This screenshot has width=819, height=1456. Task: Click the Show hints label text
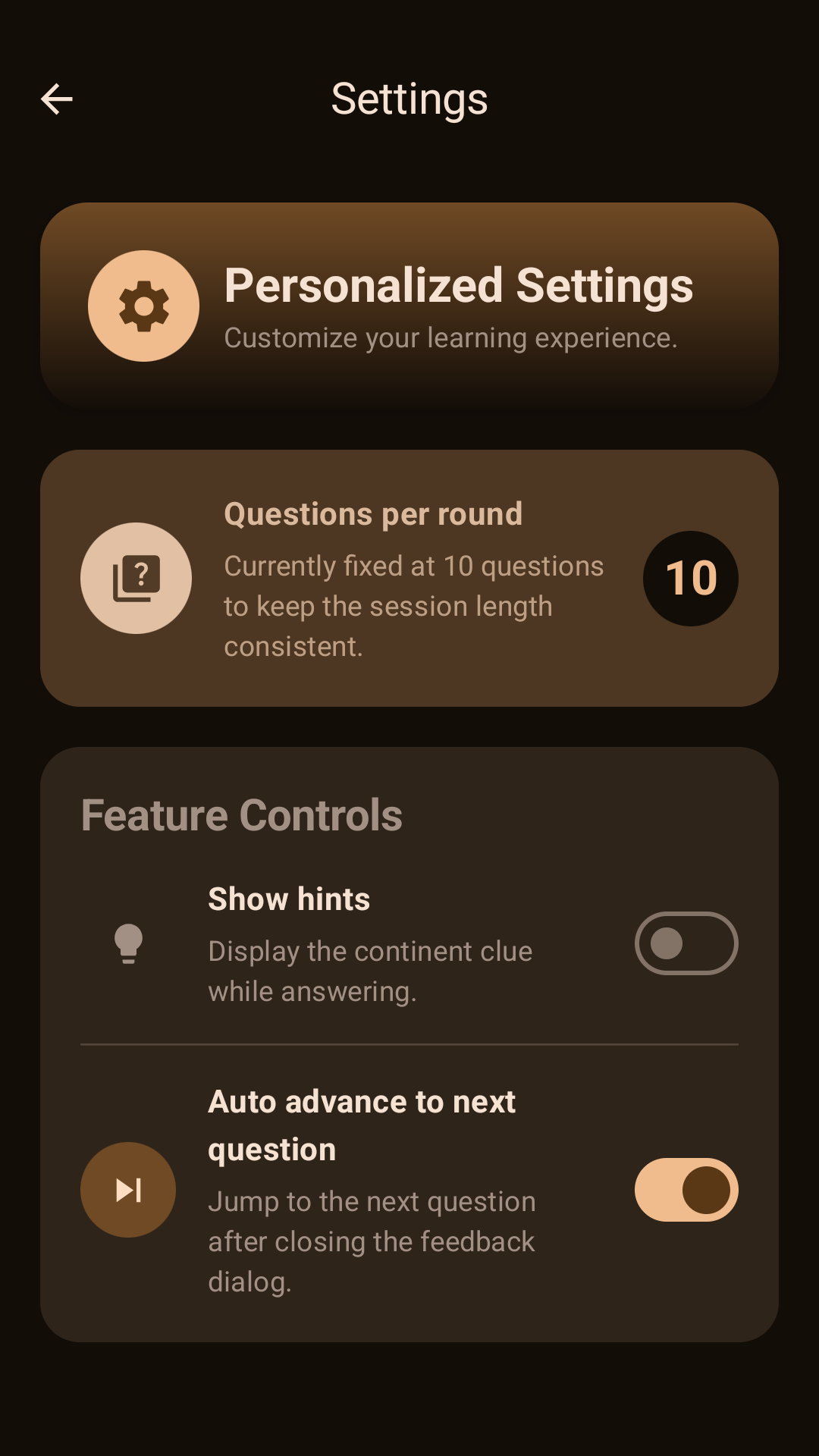coord(289,898)
